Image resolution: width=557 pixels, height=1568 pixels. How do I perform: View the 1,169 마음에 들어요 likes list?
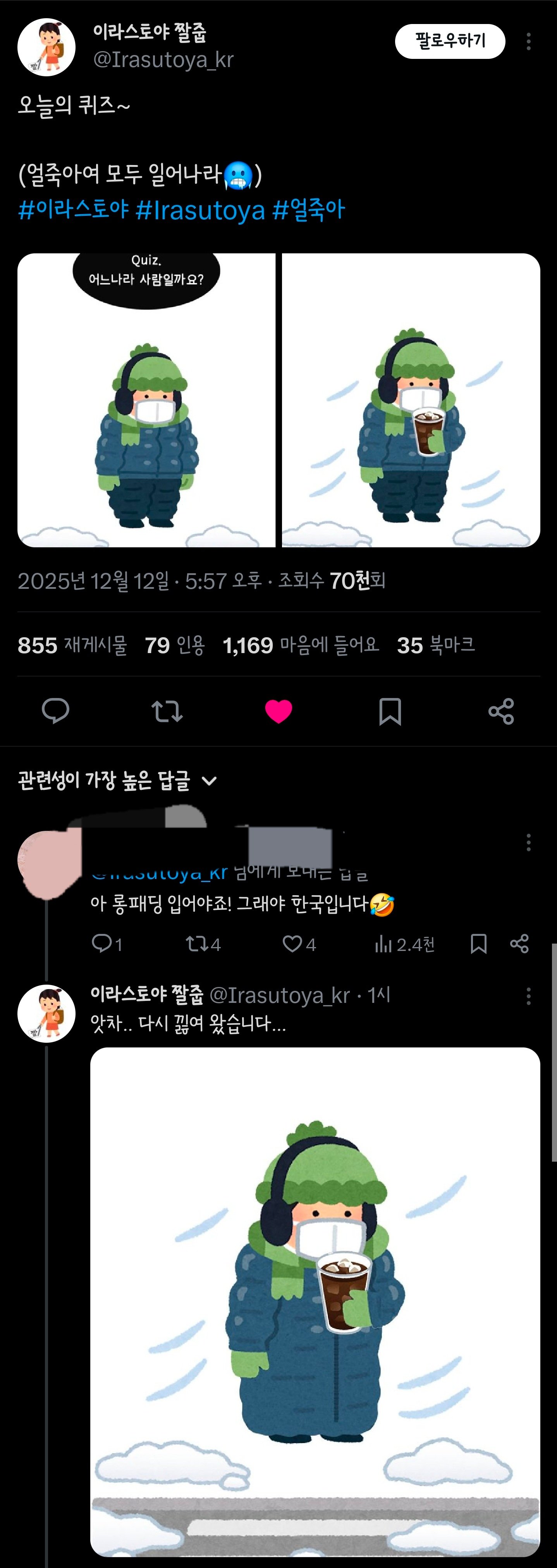[301, 645]
